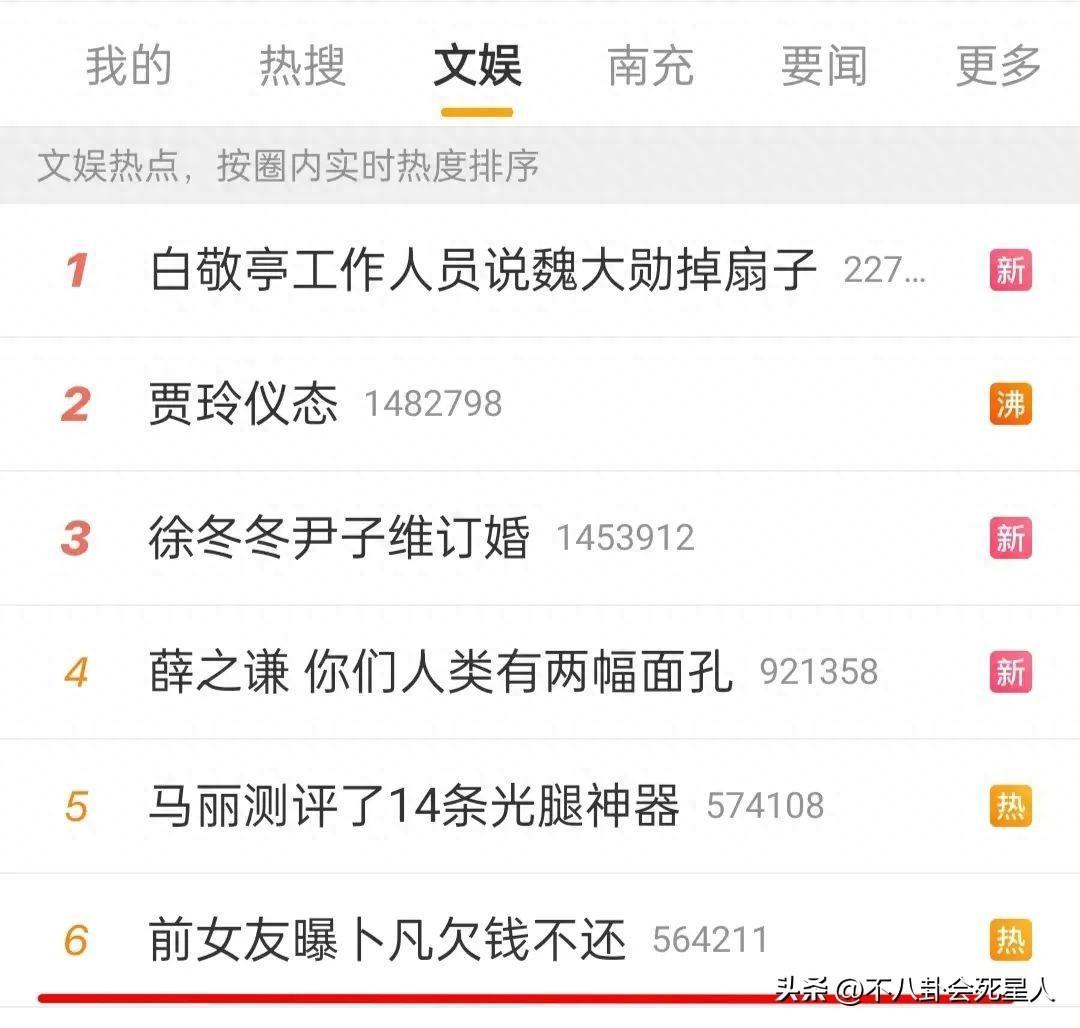Viewport: 1080px width, 1028px height.
Task: Switch to the 热搜 tab
Action: click(x=302, y=66)
